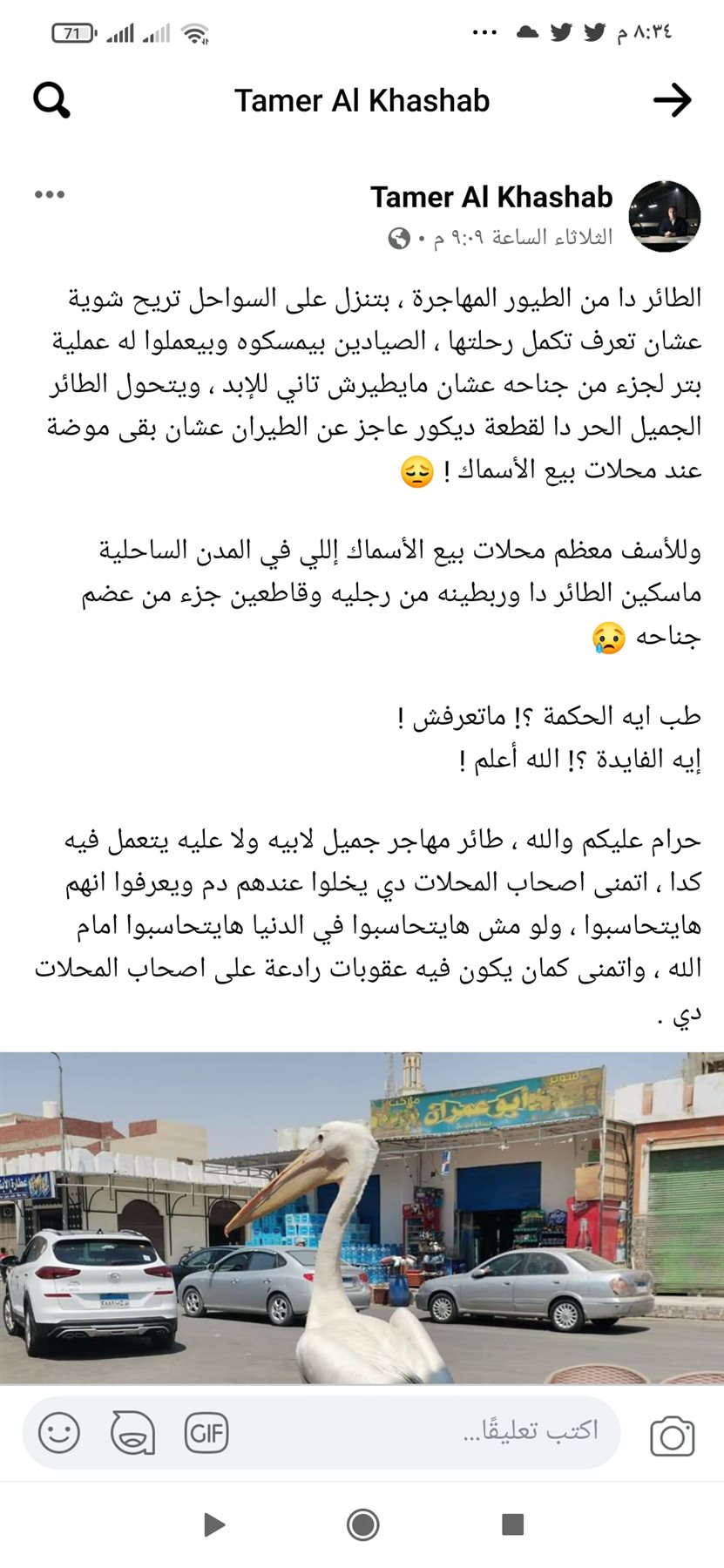The width and height of the screenshot is (724, 1568).
Task: Open search from the top bar
Action: pyautogui.click(x=51, y=101)
